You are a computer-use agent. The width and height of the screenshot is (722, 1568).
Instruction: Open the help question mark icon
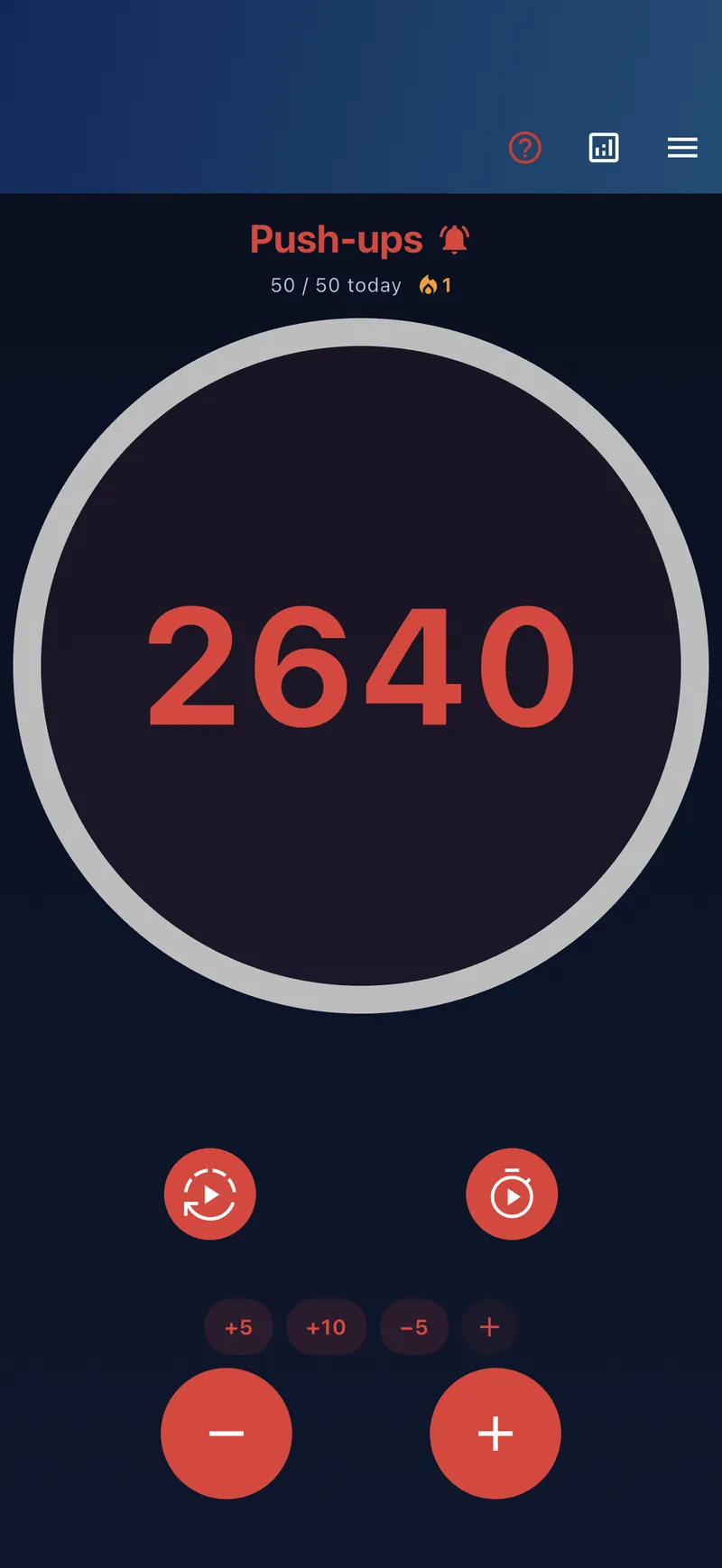click(524, 147)
